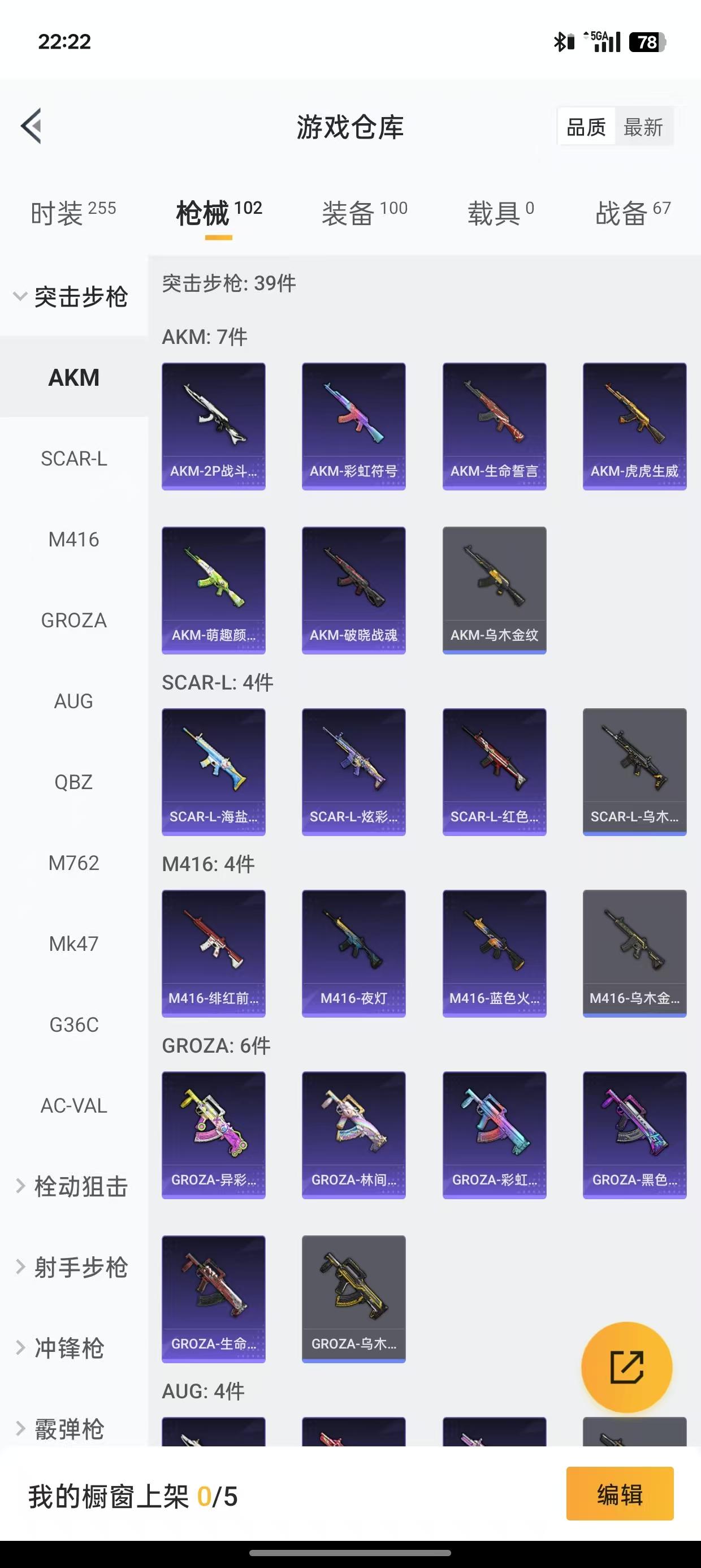This screenshot has height=1568, width=701.
Task: View the AKM-乌木金纹 item
Action: click(x=494, y=590)
